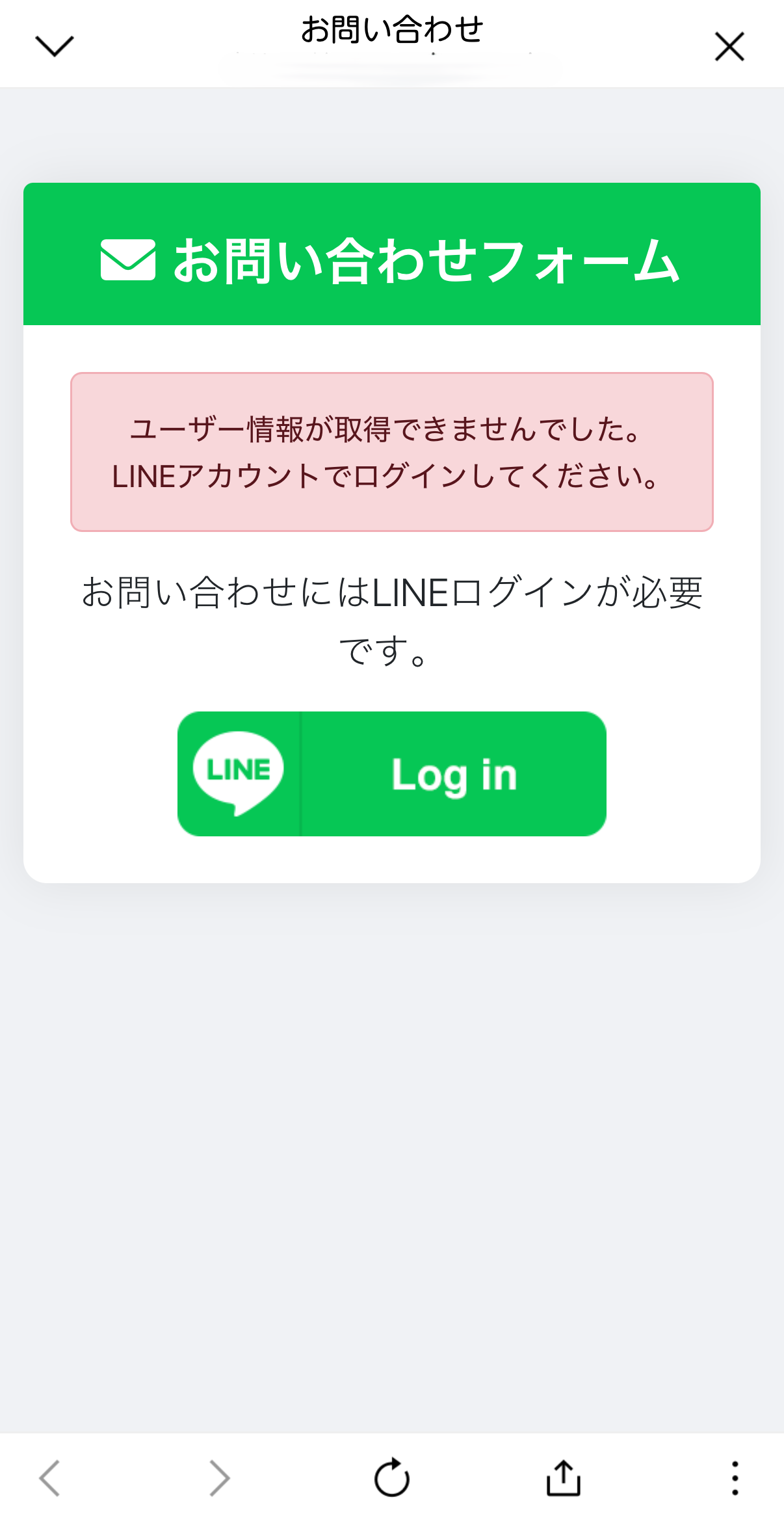Select the pink error message banner
784x1514 pixels.
(391, 451)
